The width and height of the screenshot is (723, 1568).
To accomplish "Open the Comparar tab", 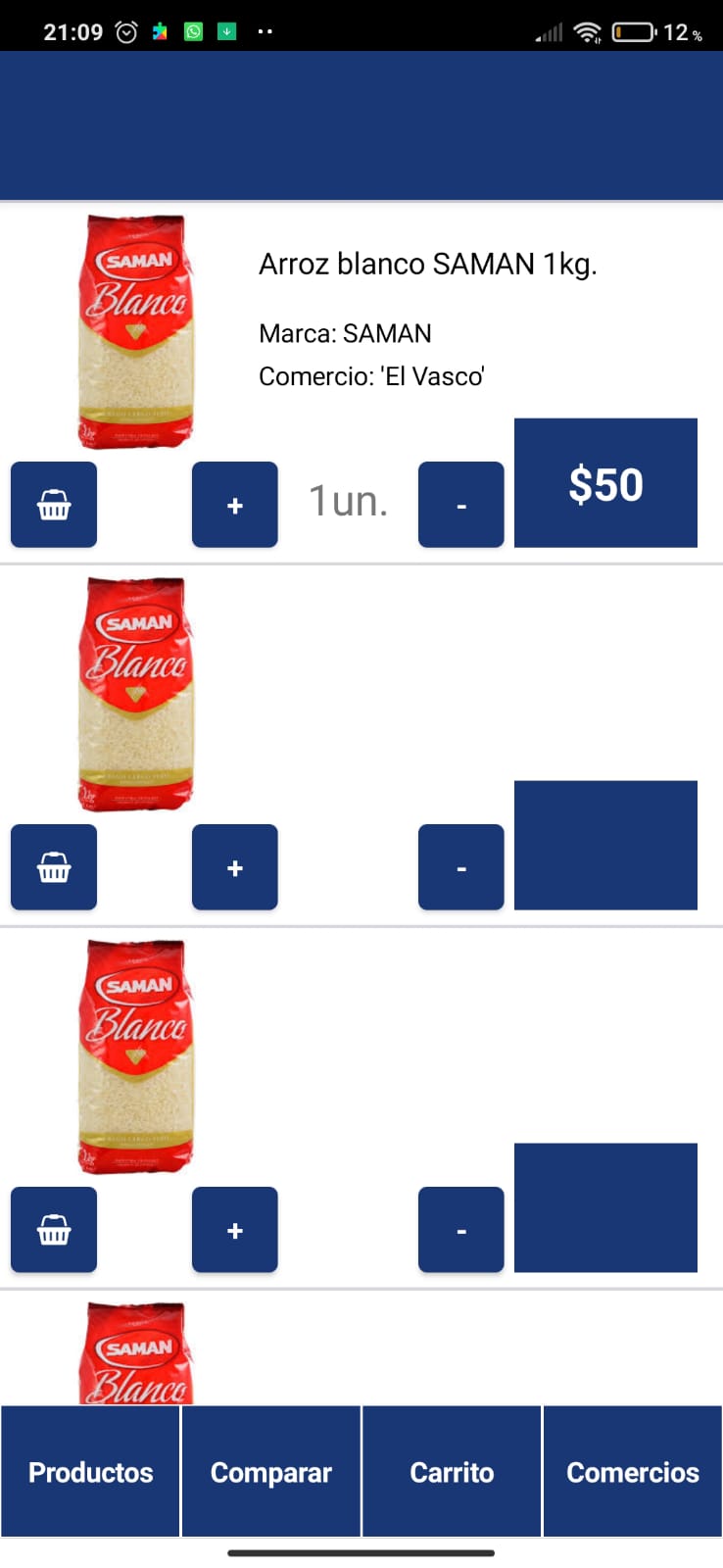I will 271,1471.
